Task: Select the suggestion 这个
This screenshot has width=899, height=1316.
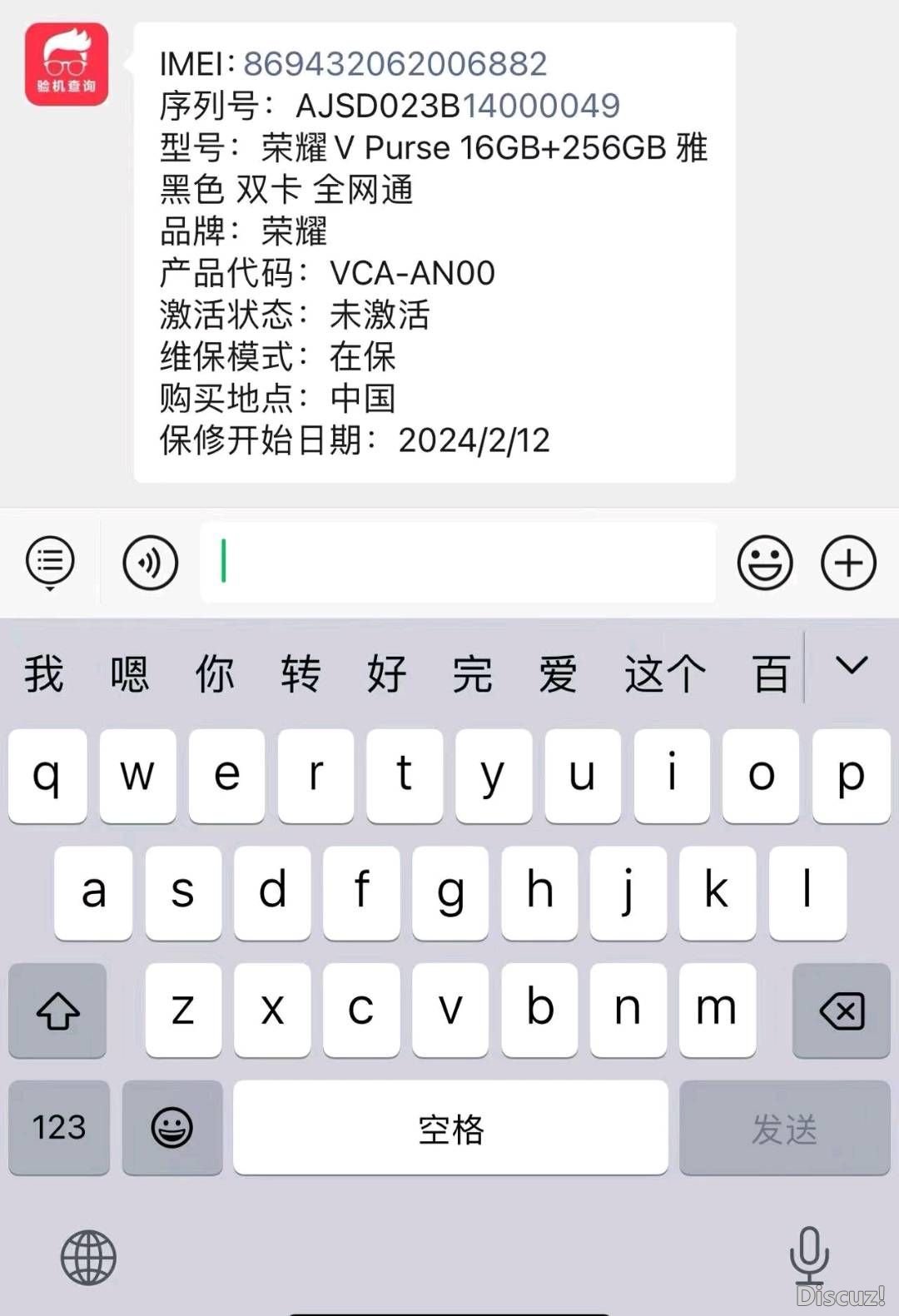Action: [x=664, y=673]
